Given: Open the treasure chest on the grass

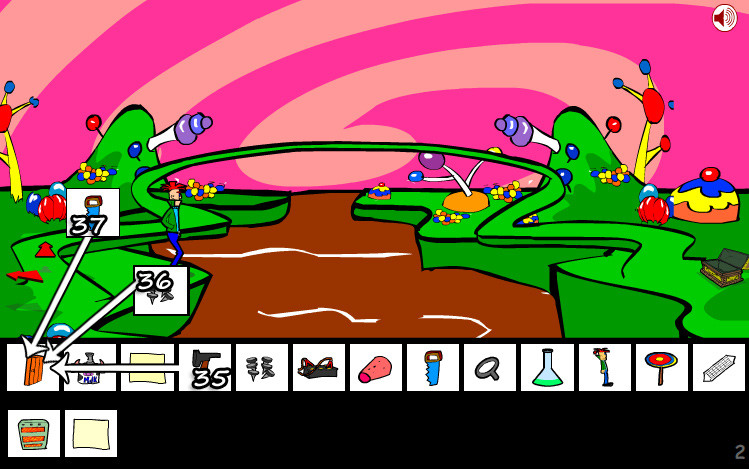Looking at the screenshot, I should (x=723, y=267).
